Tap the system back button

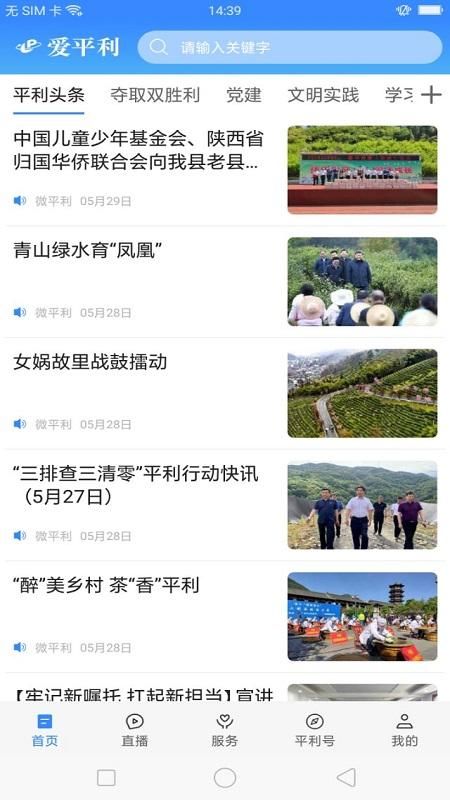click(x=346, y=778)
